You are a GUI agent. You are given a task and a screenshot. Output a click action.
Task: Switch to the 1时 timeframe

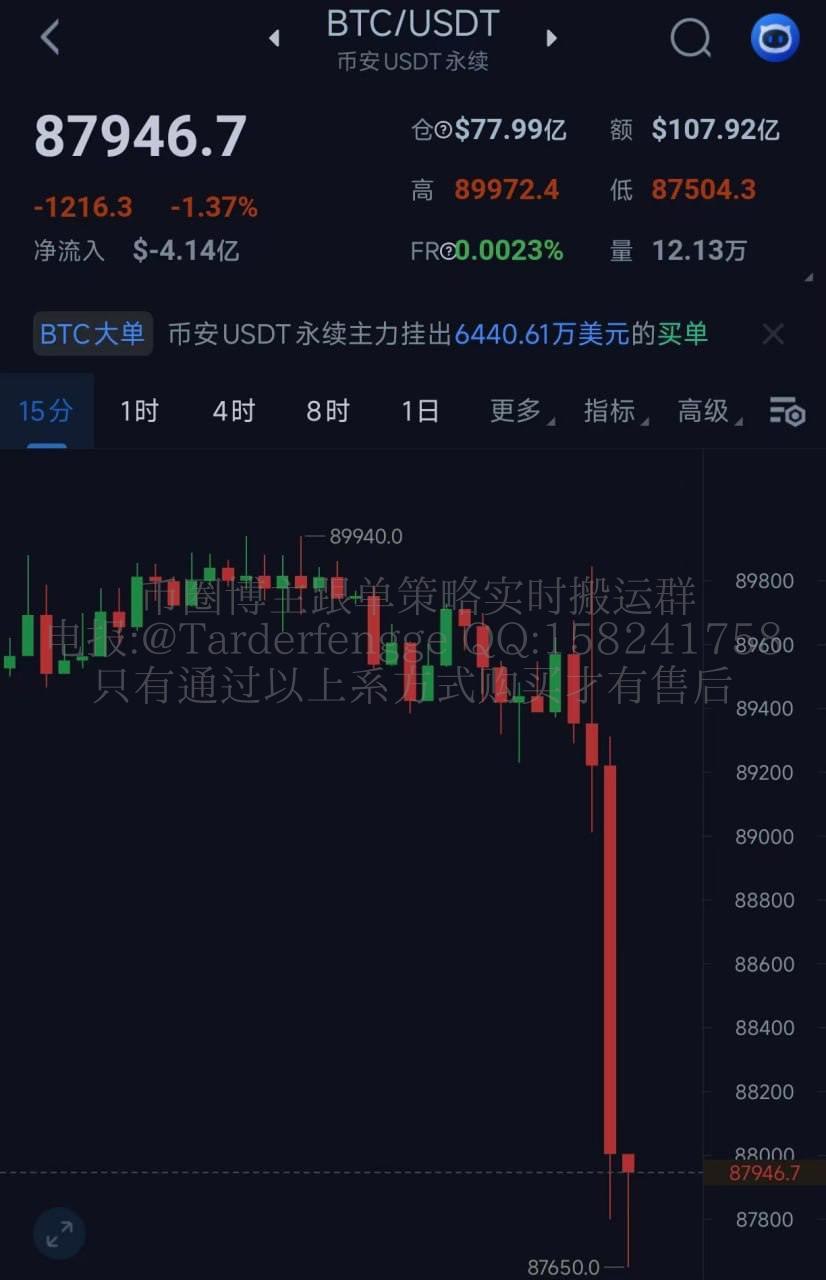(139, 411)
